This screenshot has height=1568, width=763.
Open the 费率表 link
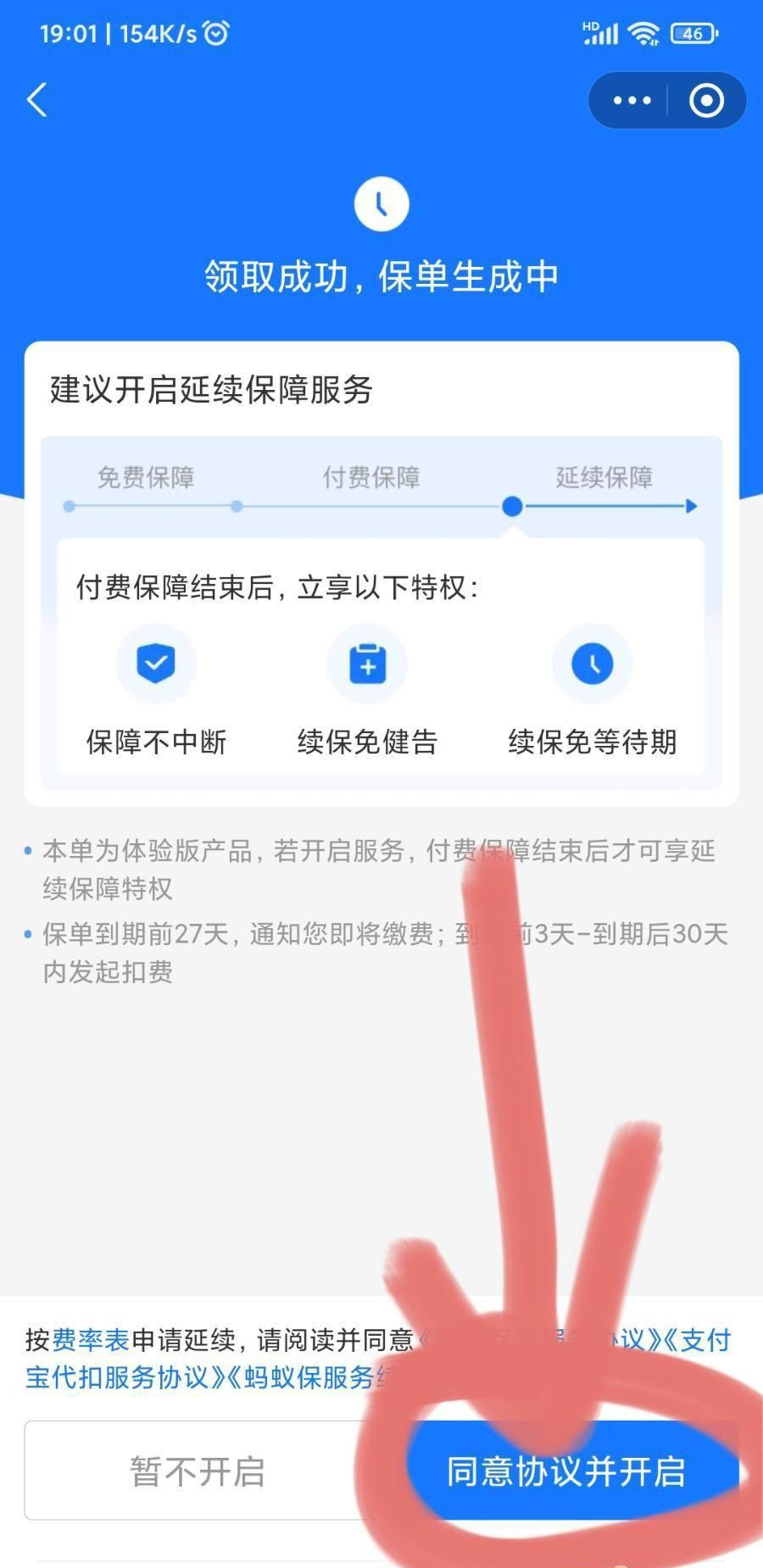pyautogui.click(x=91, y=1340)
